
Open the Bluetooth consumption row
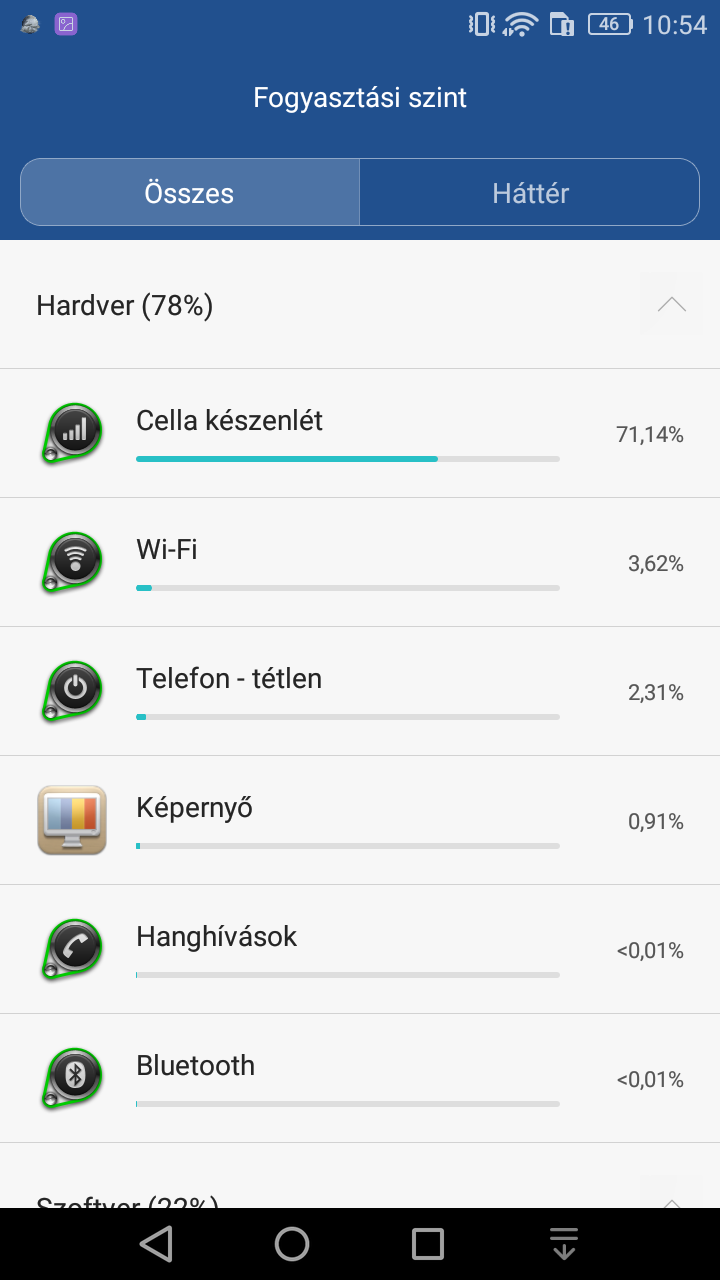(x=360, y=1078)
